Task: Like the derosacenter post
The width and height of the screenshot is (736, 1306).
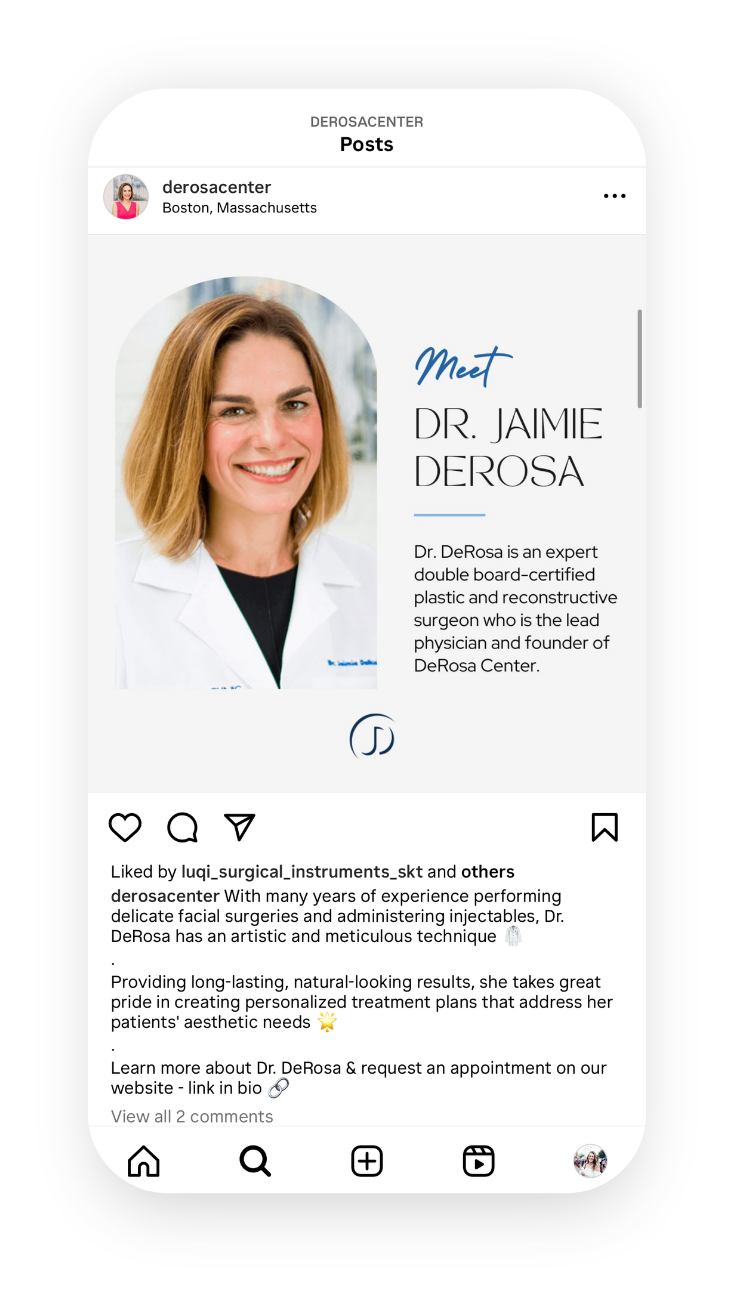Action: 125,827
